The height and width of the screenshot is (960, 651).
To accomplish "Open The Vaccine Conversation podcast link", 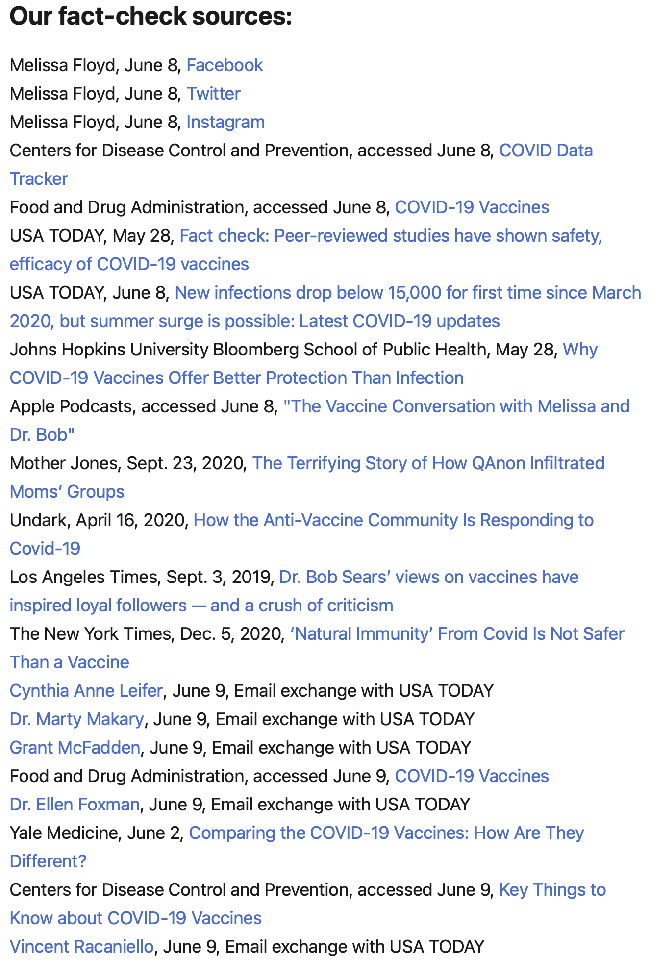I will [x=456, y=406].
